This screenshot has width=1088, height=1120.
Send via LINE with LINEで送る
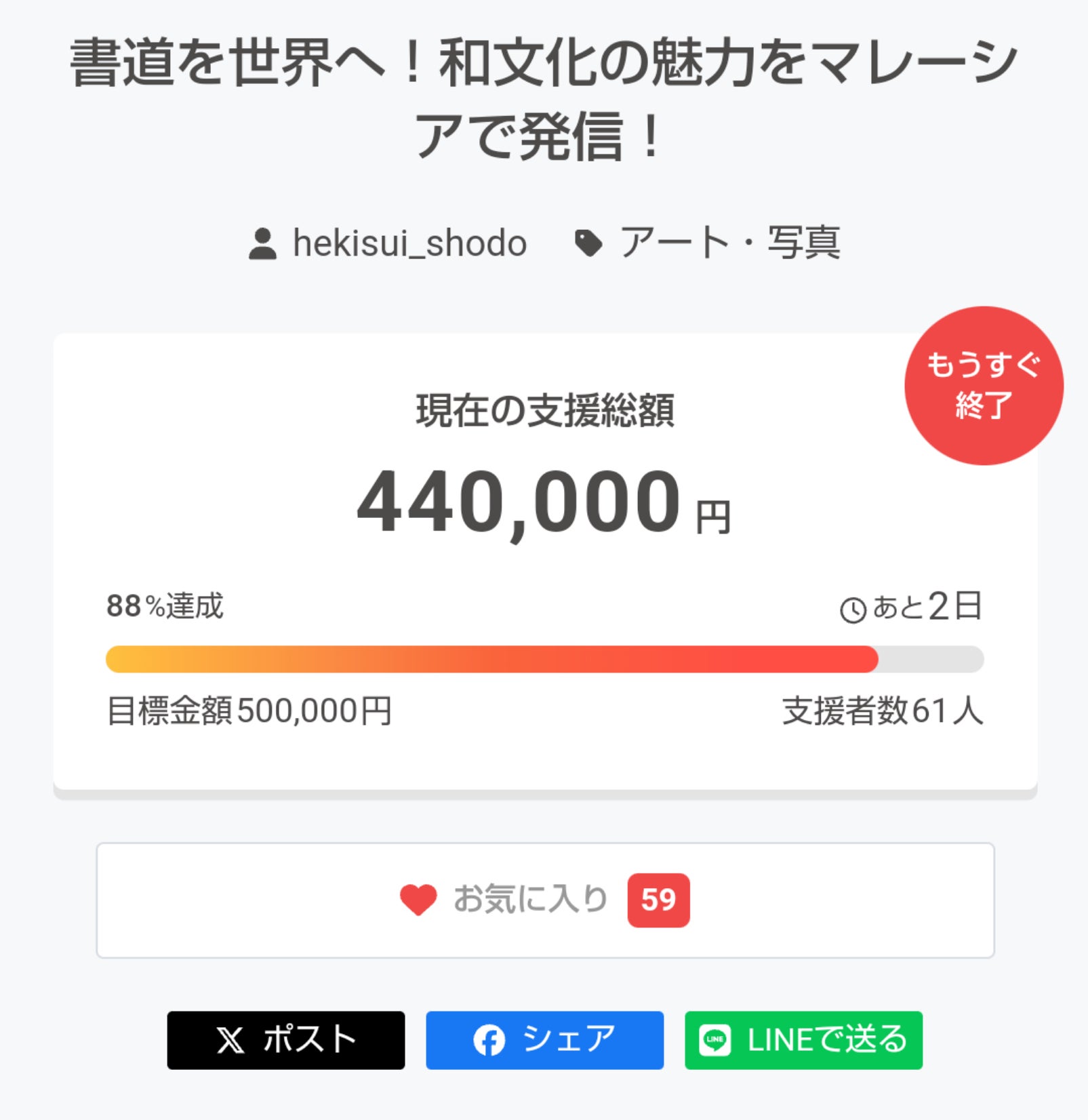pyautogui.click(x=803, y=1040)
